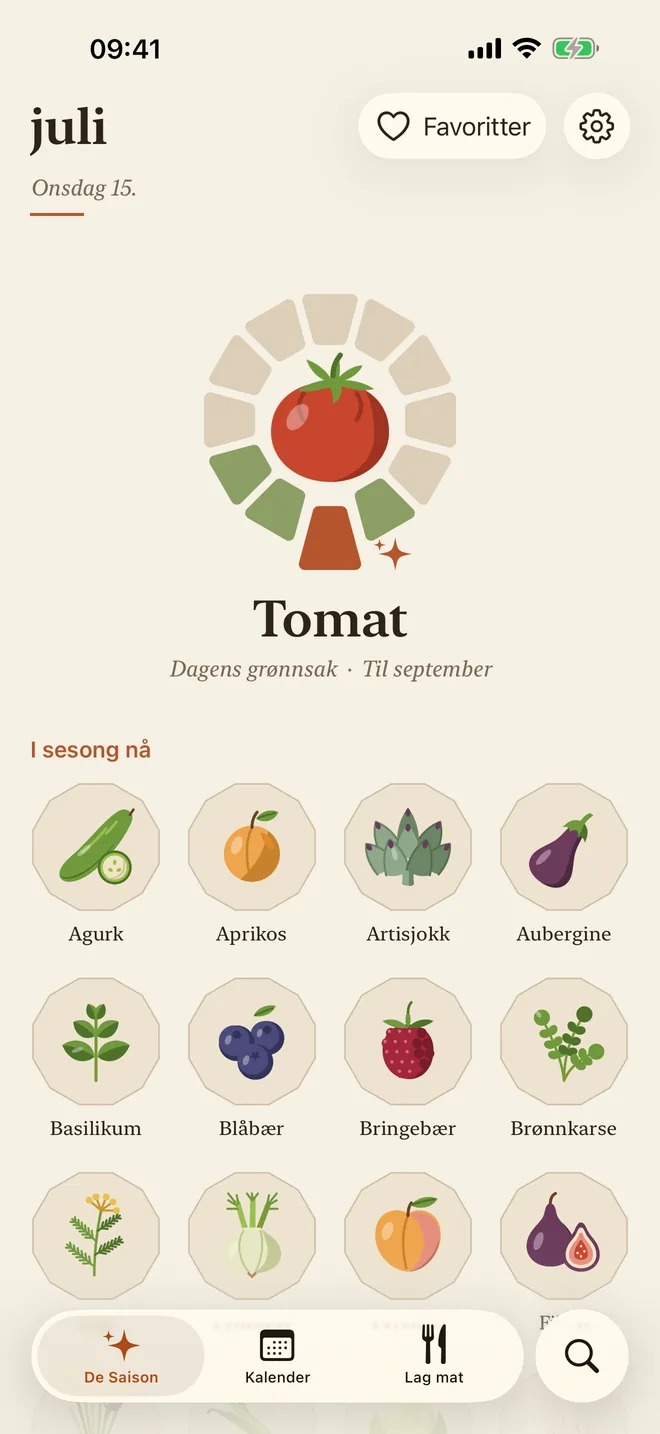The width and height of the screenshot is (660, 1434).
Task: Switch to the Kalender tab
Action: (278, 1356)
